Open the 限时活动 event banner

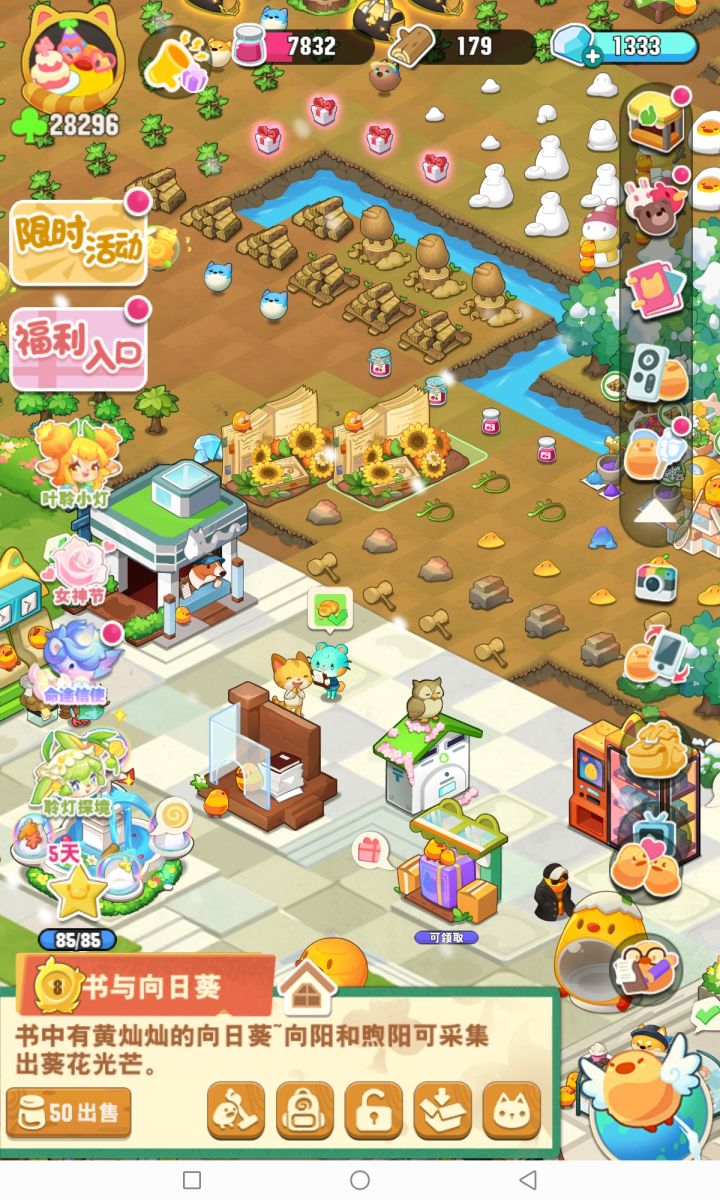coord(78,240)
